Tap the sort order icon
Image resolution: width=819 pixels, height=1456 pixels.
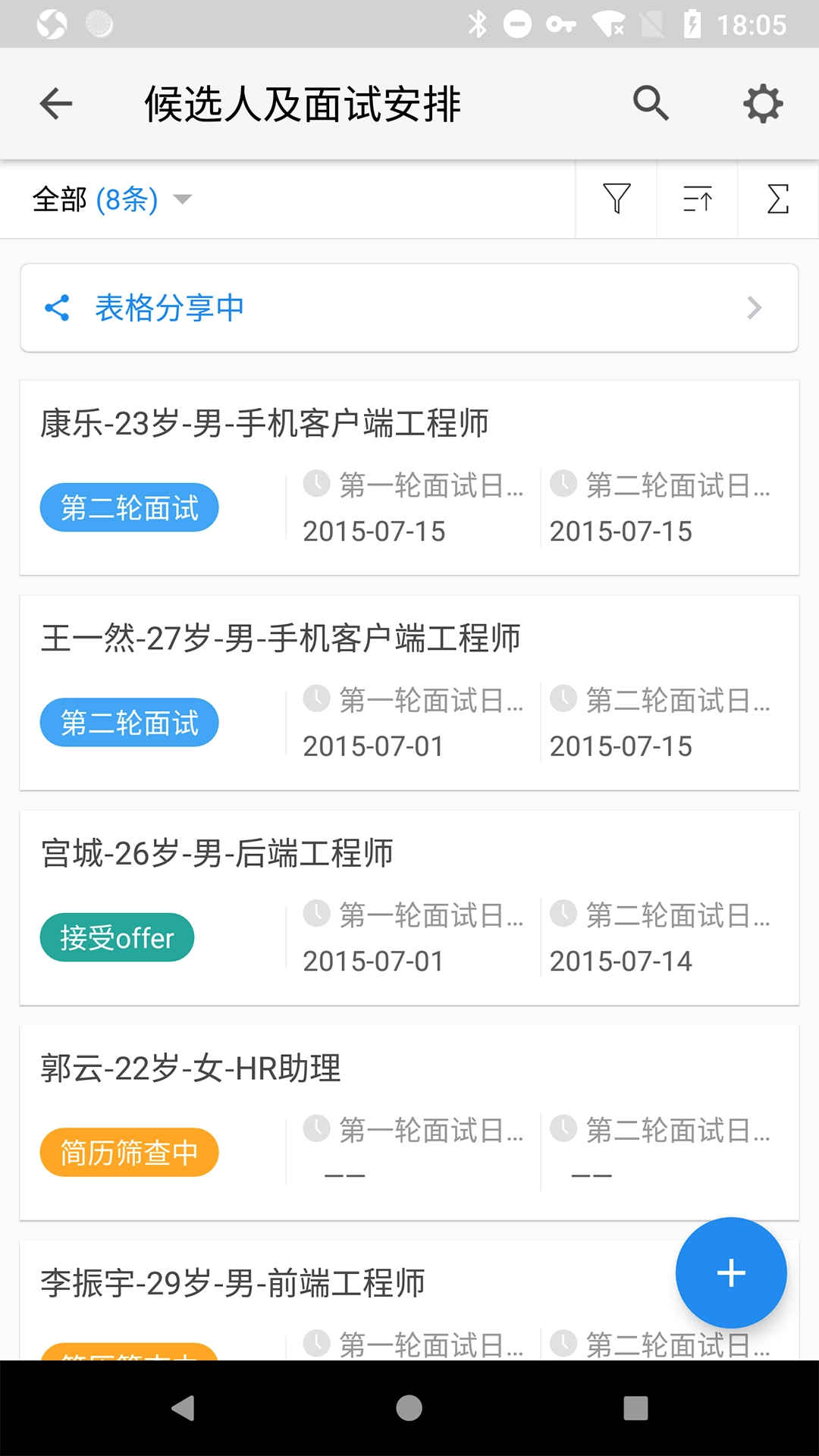point(697,200)
